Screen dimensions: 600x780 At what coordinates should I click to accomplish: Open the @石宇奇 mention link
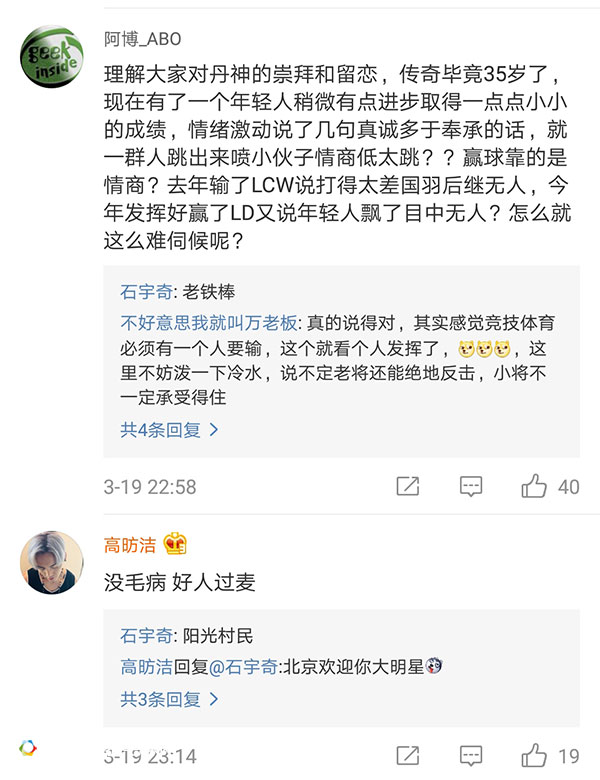pos(245,667)
